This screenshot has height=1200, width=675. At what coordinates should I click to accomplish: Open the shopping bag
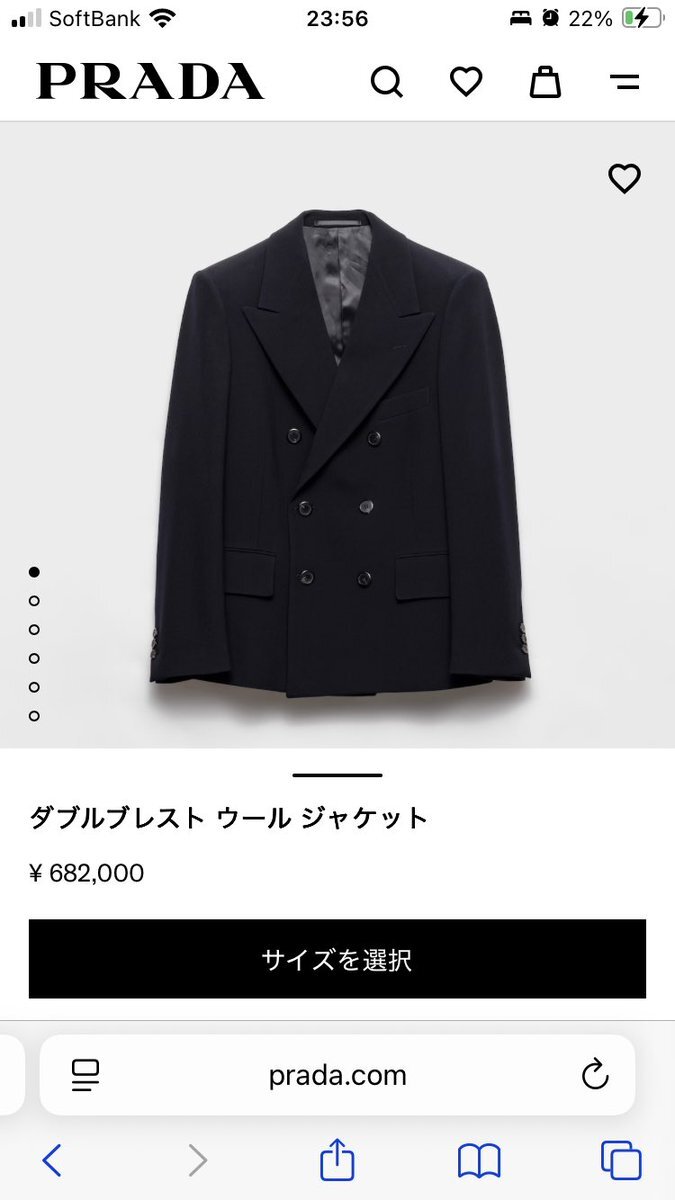tap(545, 82)
